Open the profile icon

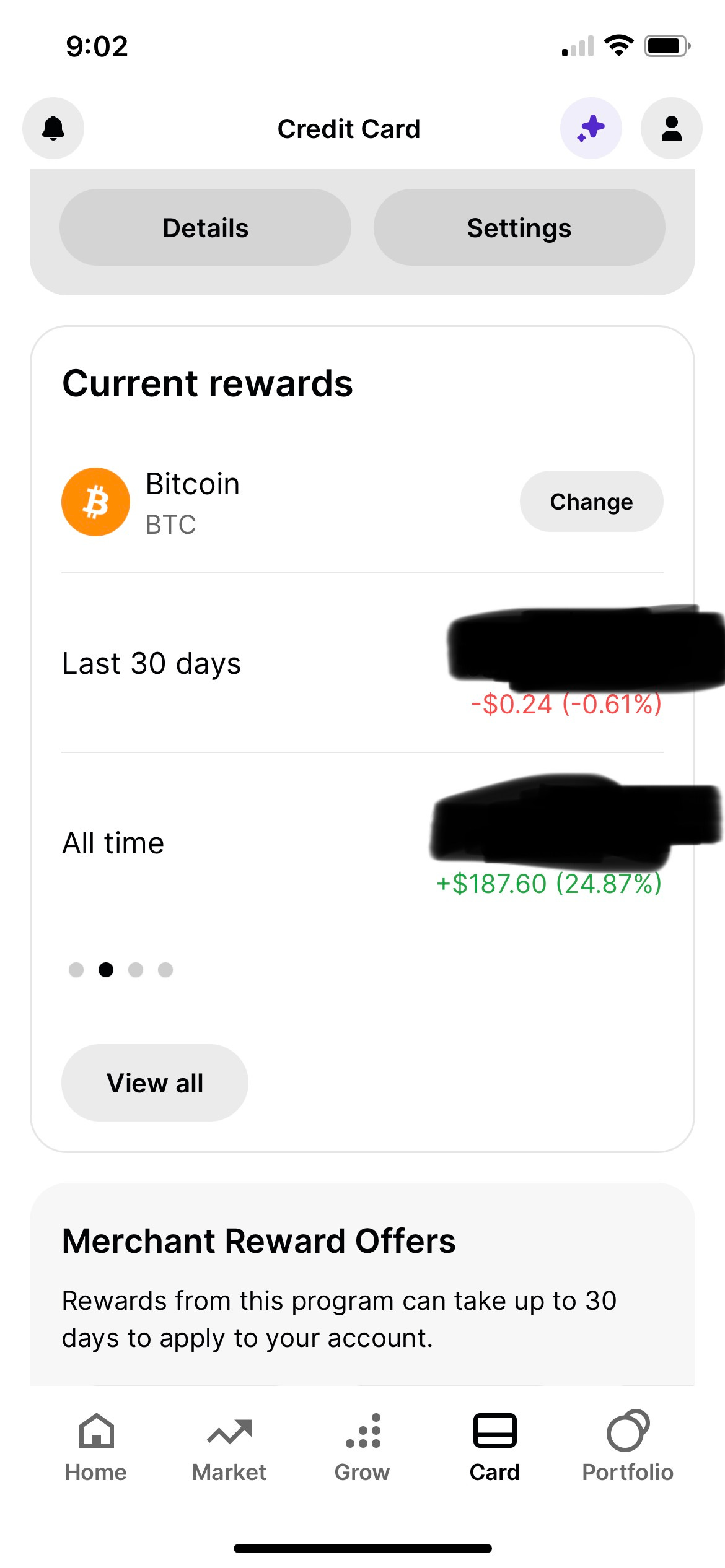[672, 128]
